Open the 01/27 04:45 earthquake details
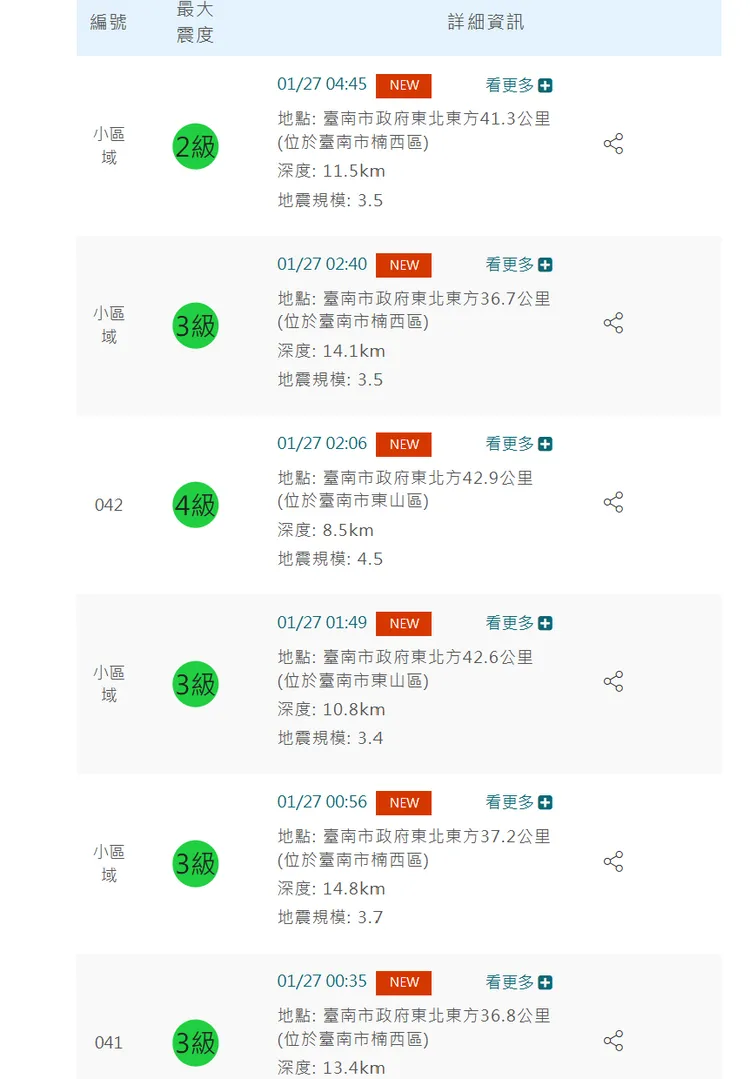The image size is (750, 1079). click(322, 85)
